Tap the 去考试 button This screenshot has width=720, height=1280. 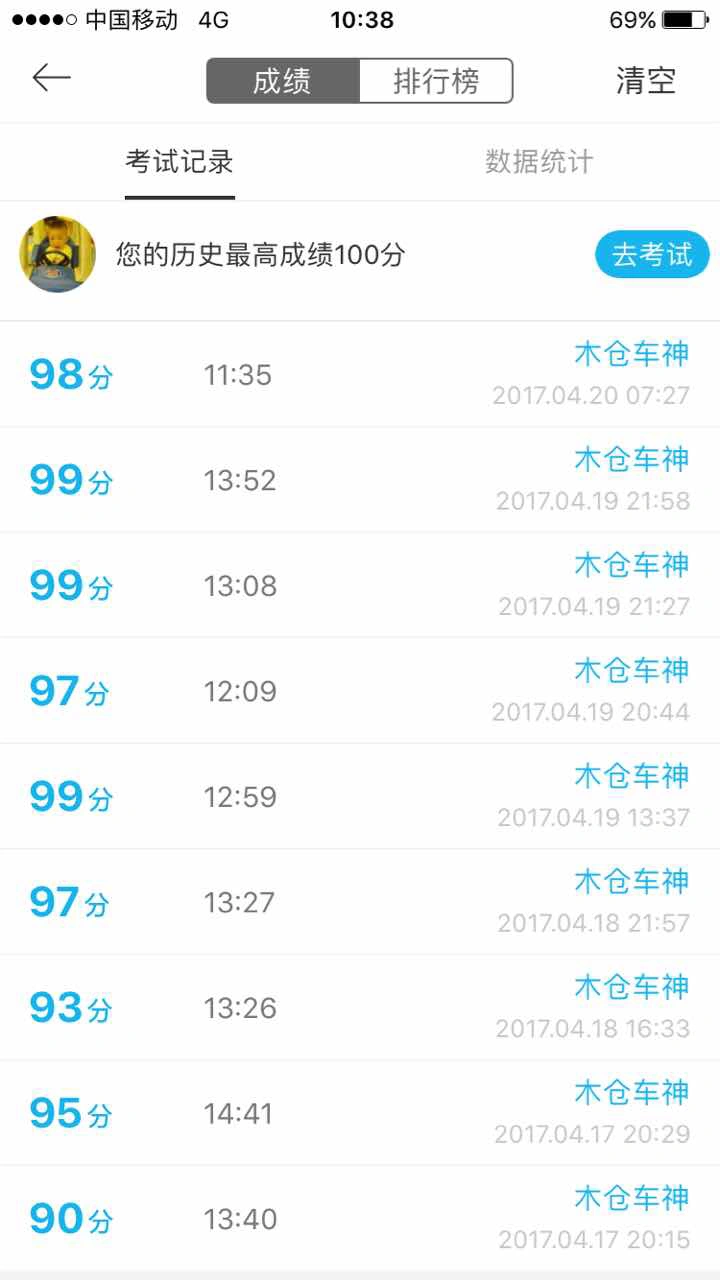(652, 255)
